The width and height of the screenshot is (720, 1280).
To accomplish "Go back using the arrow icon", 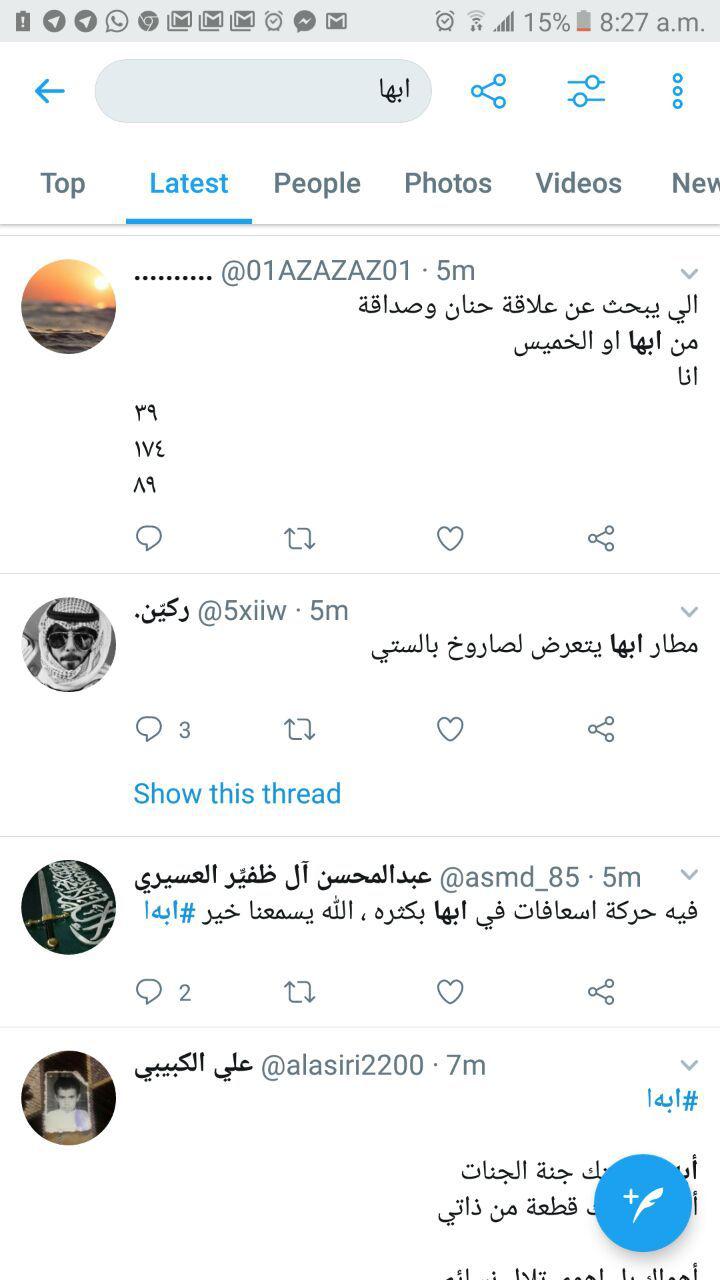I will pyautogui.click(x=49, y=91).
